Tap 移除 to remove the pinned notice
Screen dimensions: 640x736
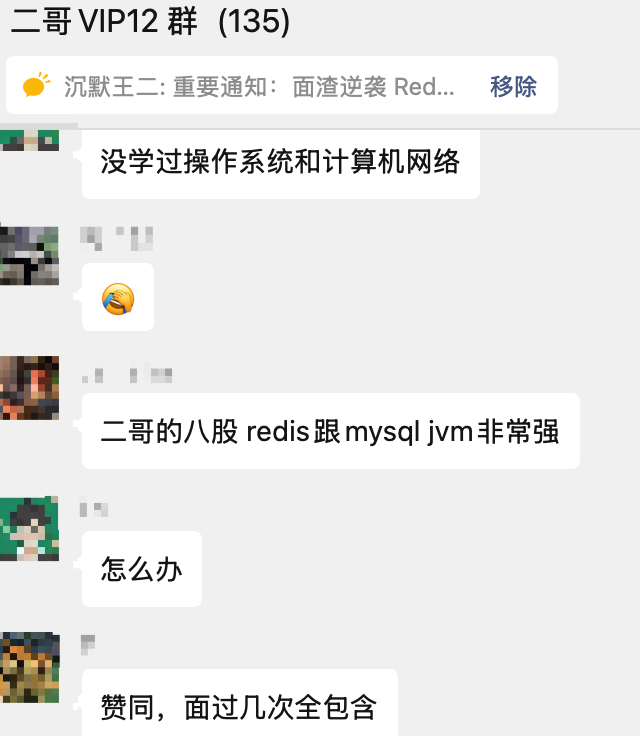point(513,86)
